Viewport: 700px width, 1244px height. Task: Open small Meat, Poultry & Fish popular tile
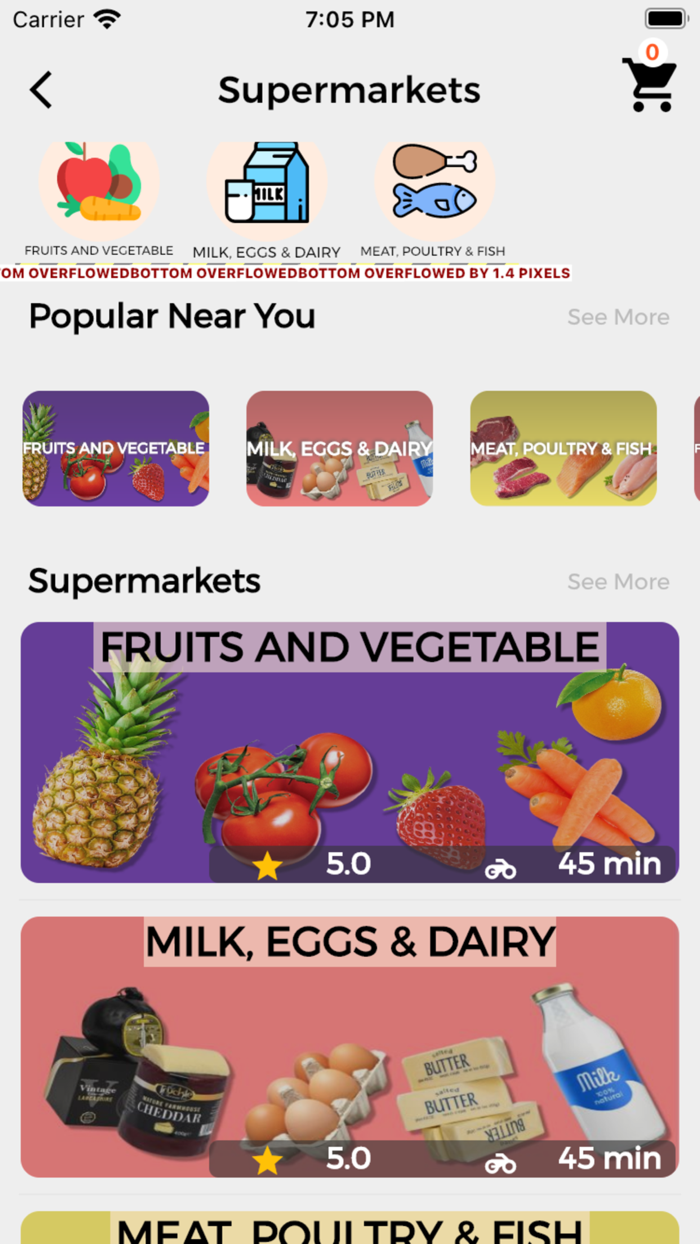563,449
